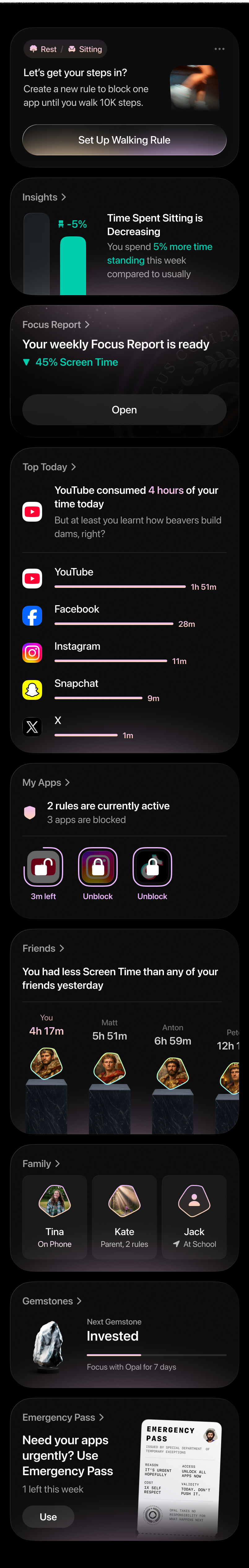Open the Insights section
The width and height of the screenshot is (249, 1568).
point(44,197)
